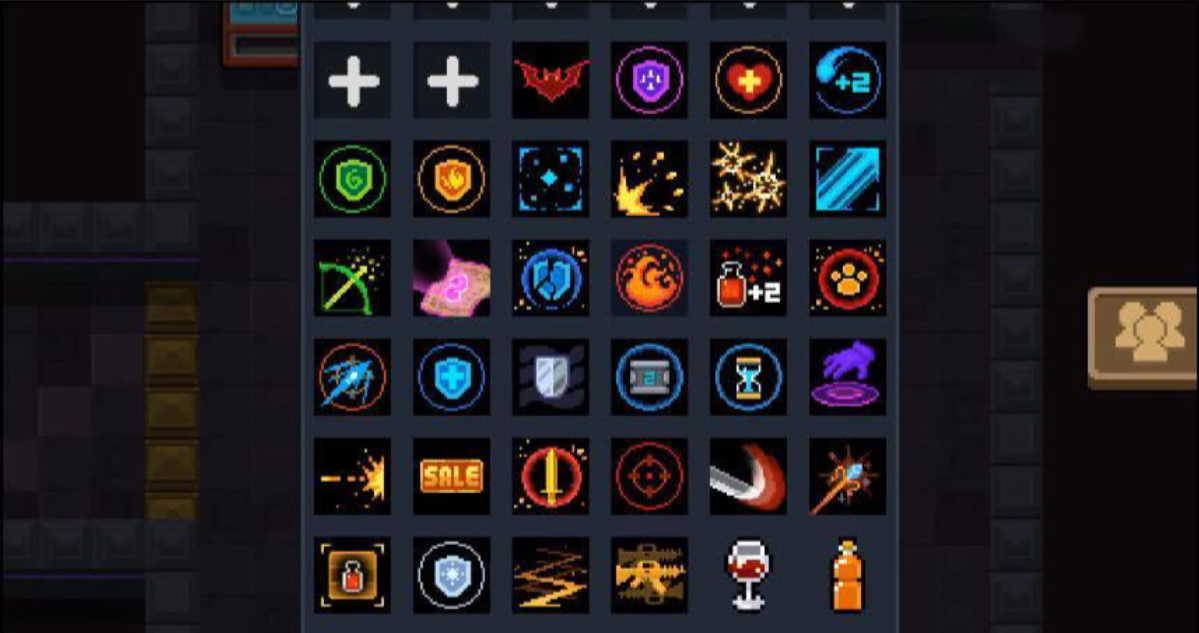Choose the green bow buff
The image size is (1199, 633).
[352, 278]
